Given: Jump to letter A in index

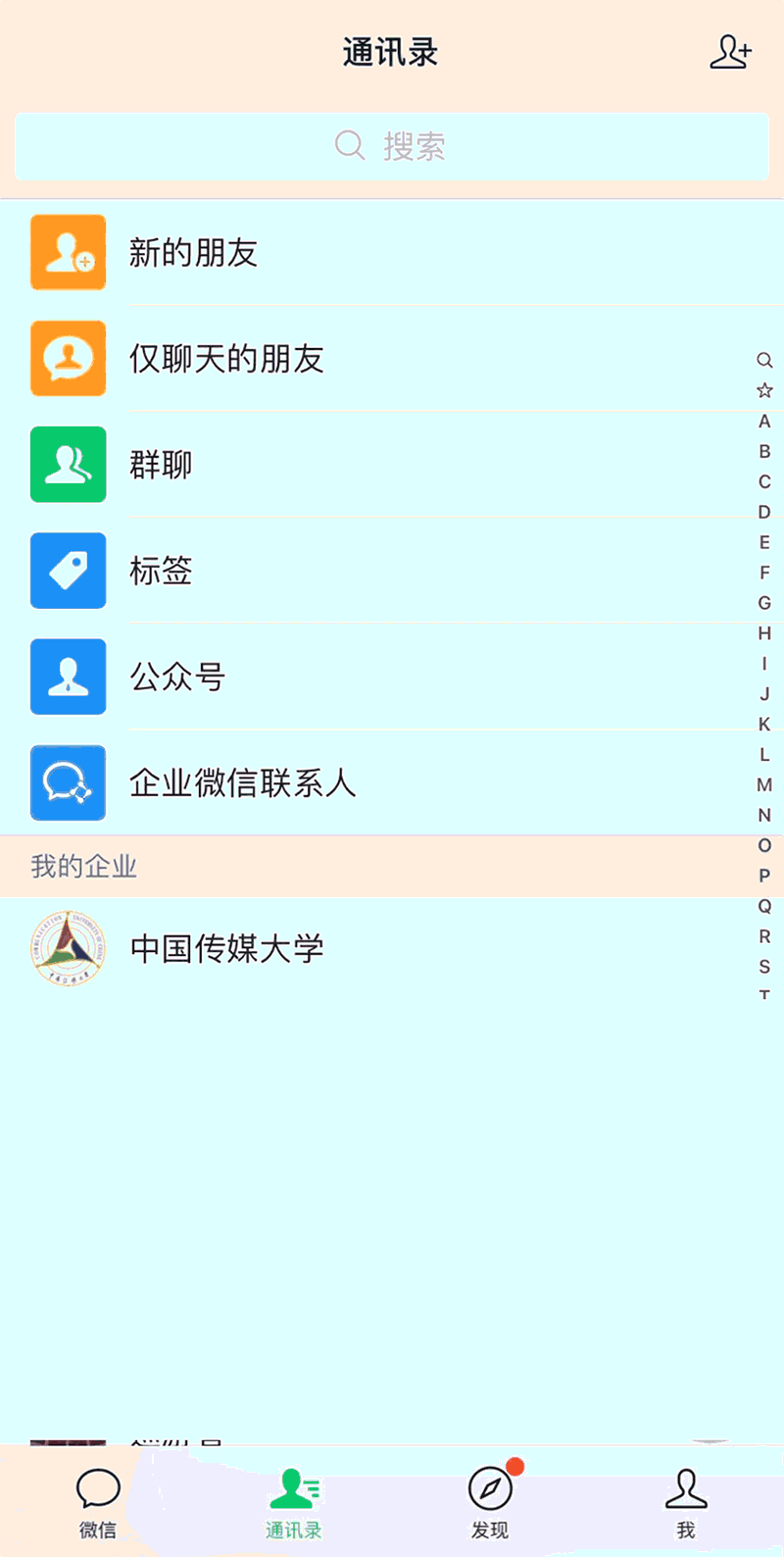Looking at the screenshot, I should pos(764,422).
